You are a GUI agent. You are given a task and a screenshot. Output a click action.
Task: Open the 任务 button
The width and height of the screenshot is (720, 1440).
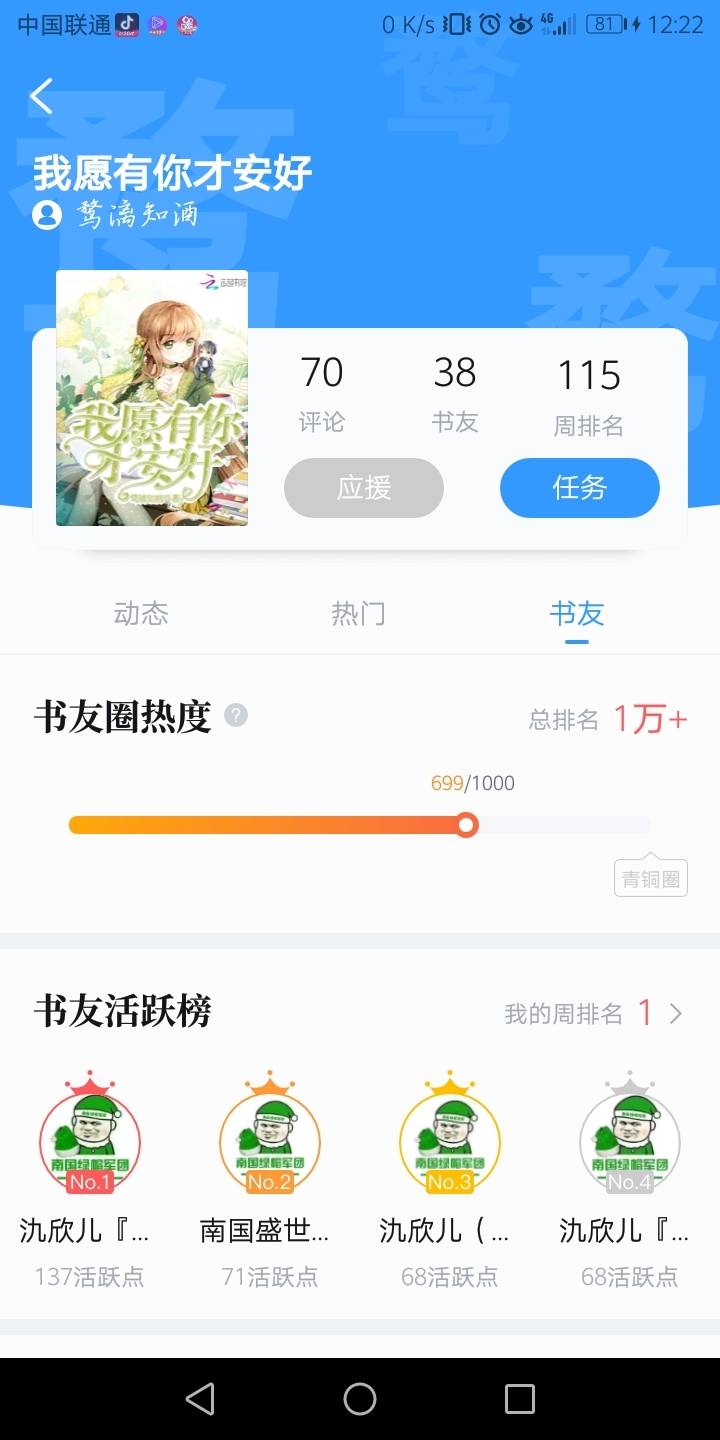tap(580, 488)
